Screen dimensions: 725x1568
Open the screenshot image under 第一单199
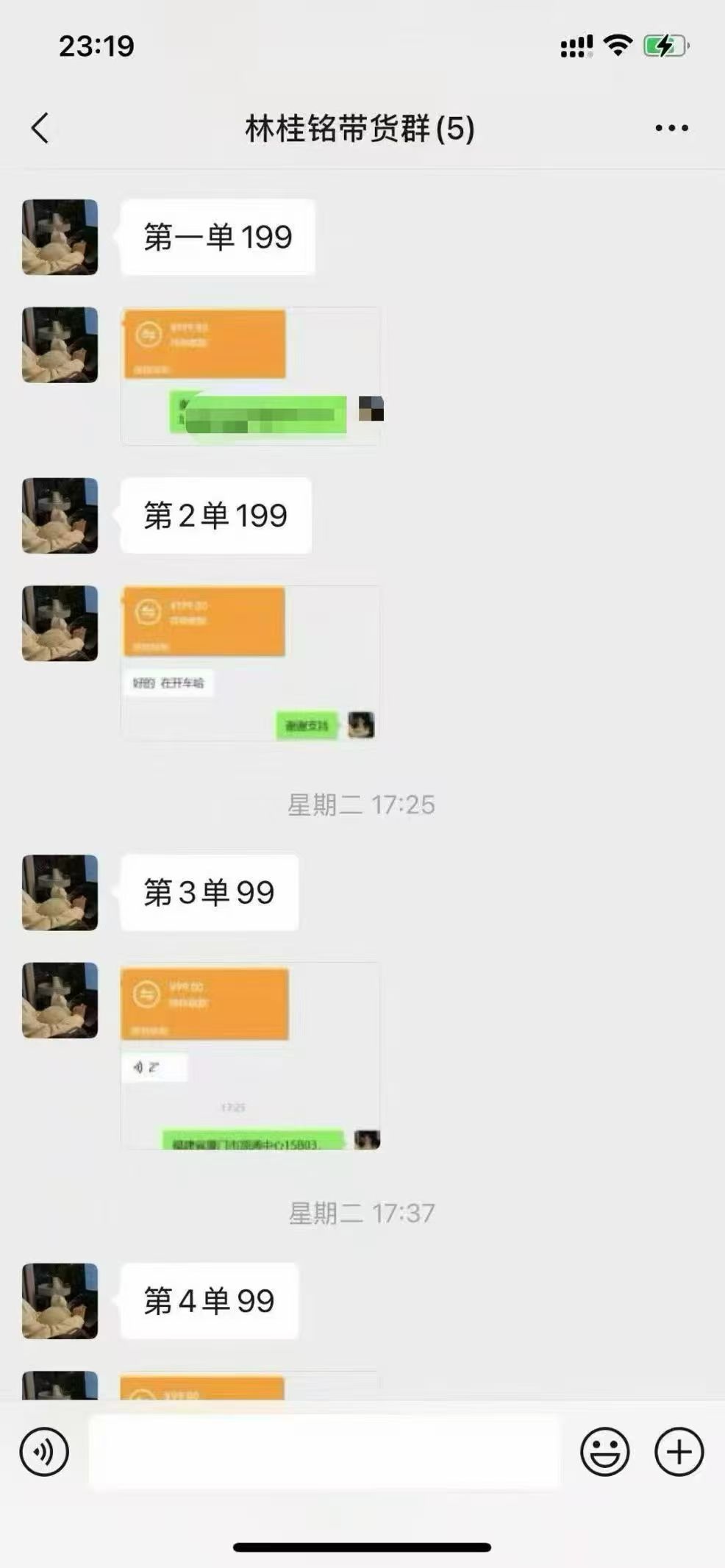[x=250, y=376]
